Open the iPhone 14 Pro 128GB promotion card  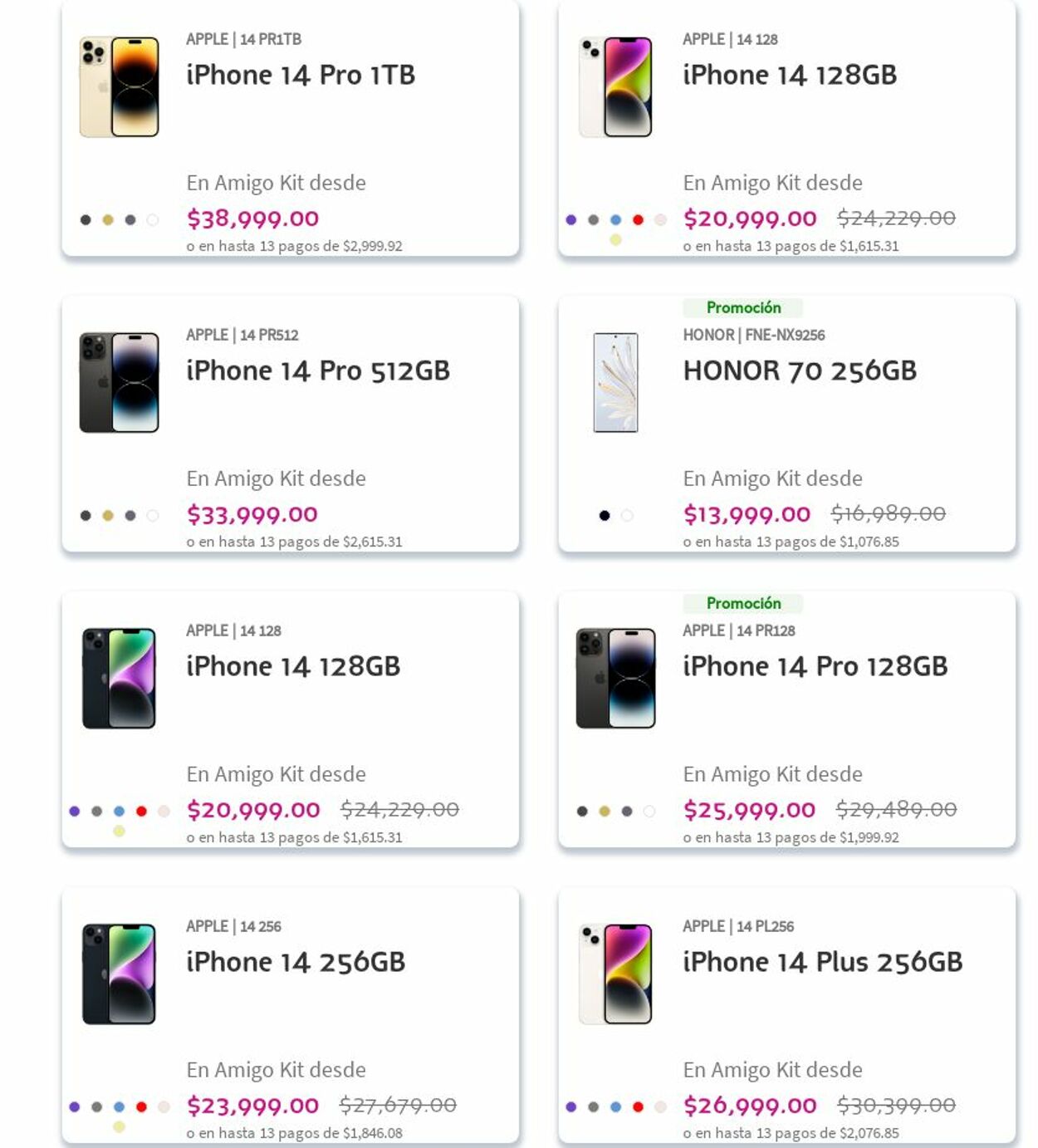click(x=814, y=667)
